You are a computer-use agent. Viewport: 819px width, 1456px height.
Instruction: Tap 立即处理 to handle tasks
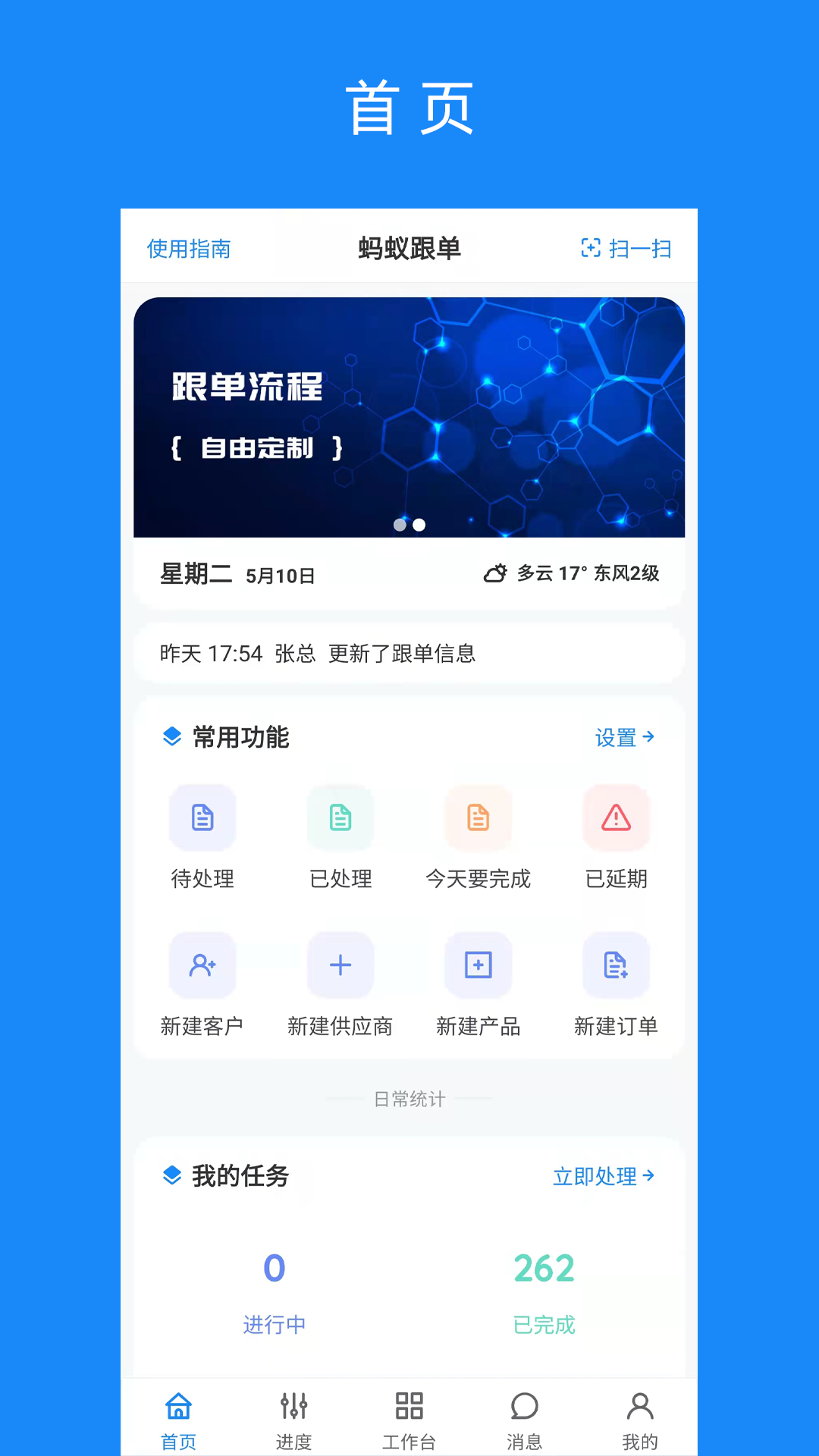604,1177
